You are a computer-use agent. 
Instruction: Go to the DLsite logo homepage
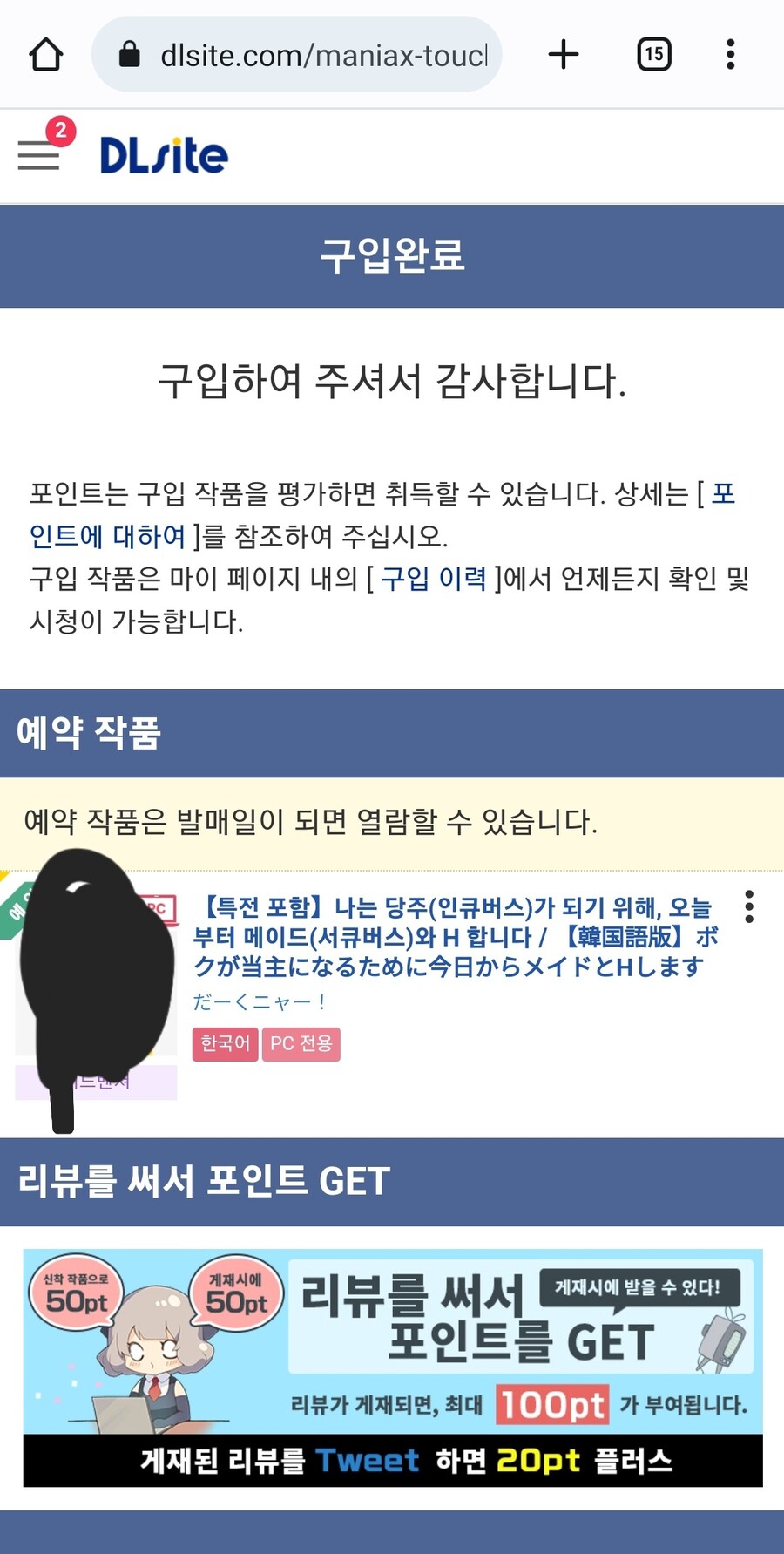[x=164, y=156]
